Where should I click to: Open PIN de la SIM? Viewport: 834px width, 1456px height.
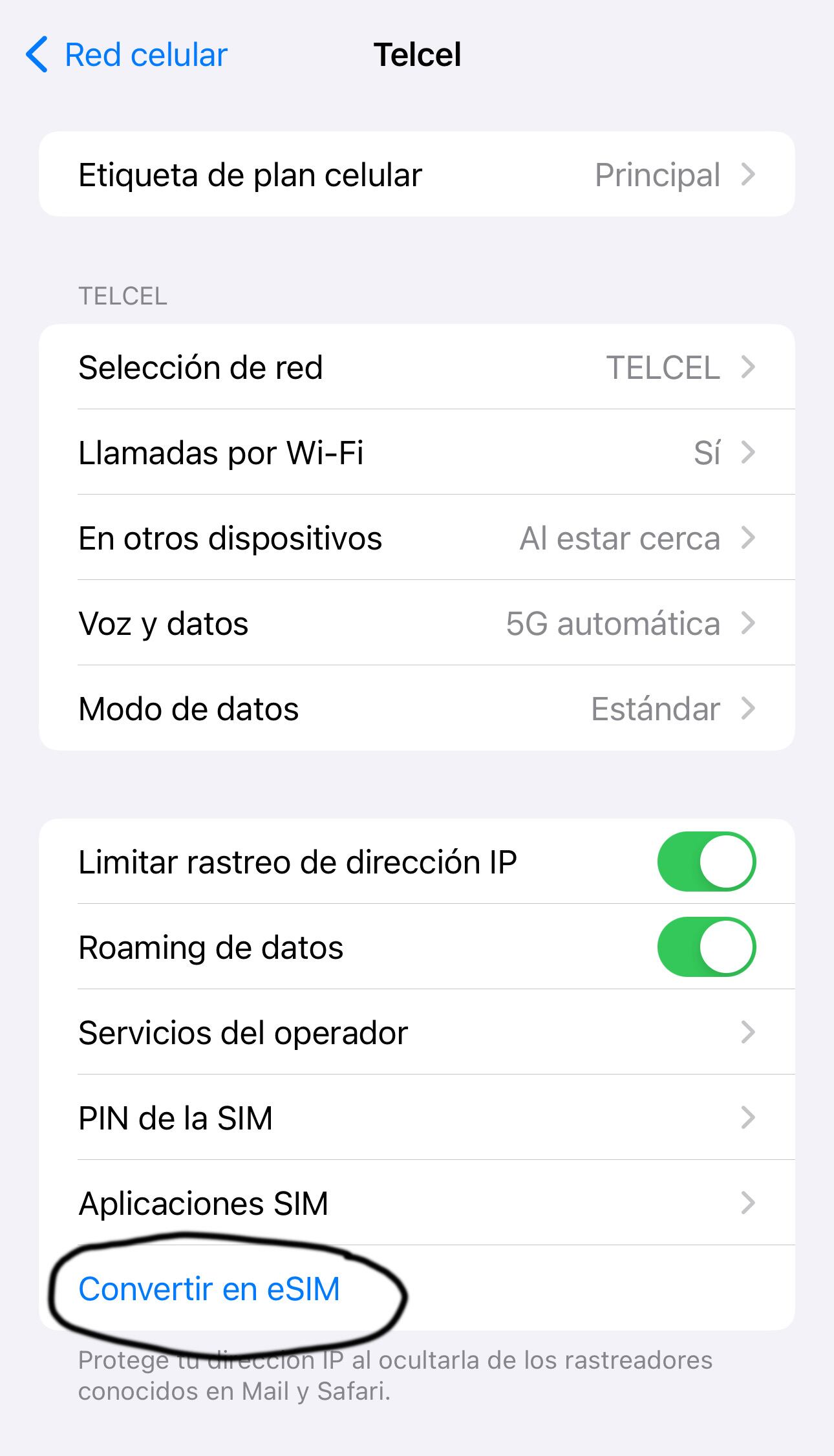click(416, 1118)
